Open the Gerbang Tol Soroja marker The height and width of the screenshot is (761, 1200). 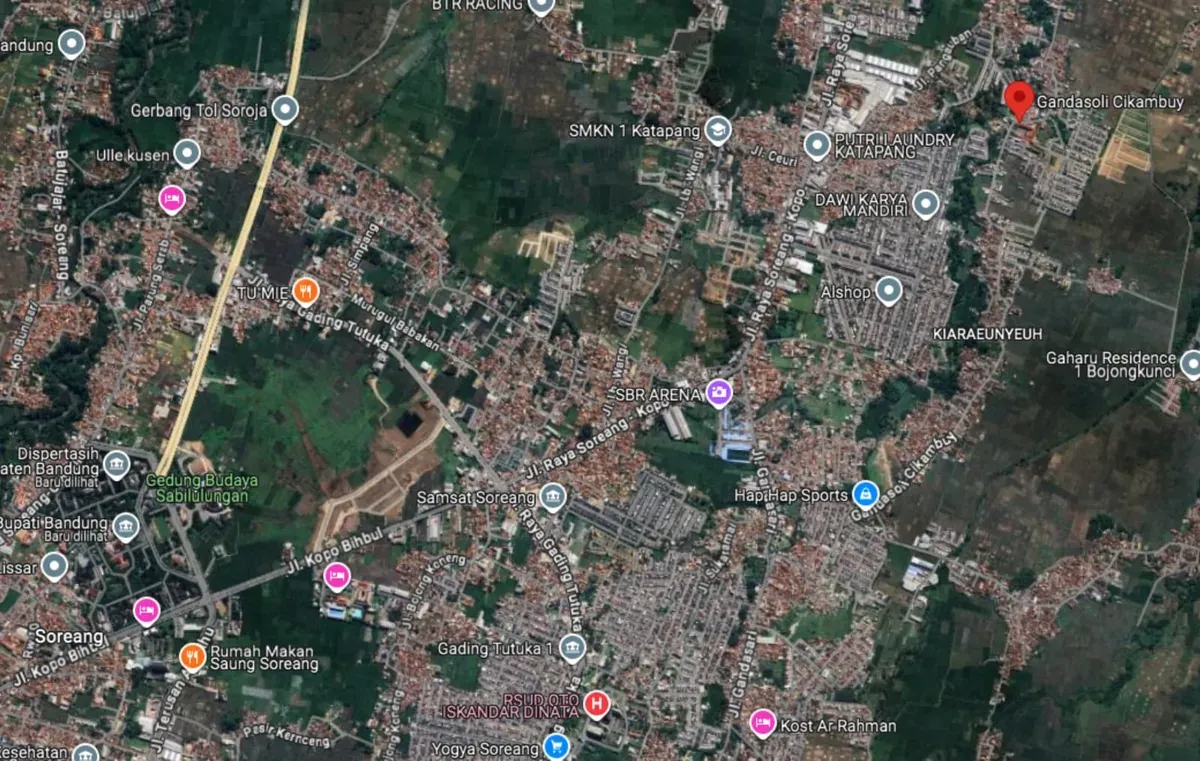286,110
